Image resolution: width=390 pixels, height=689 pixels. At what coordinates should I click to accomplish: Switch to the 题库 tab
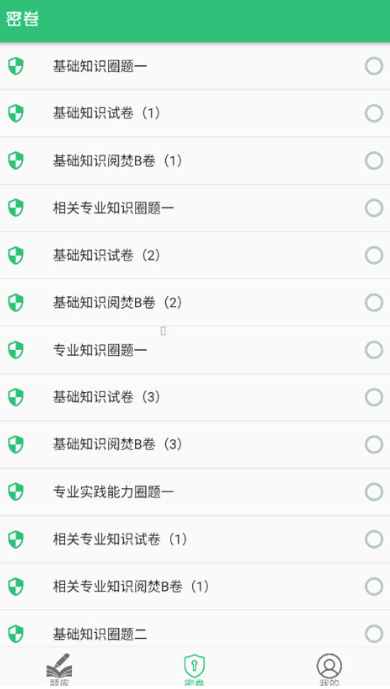pyautogui.click(x=59, y=669)
